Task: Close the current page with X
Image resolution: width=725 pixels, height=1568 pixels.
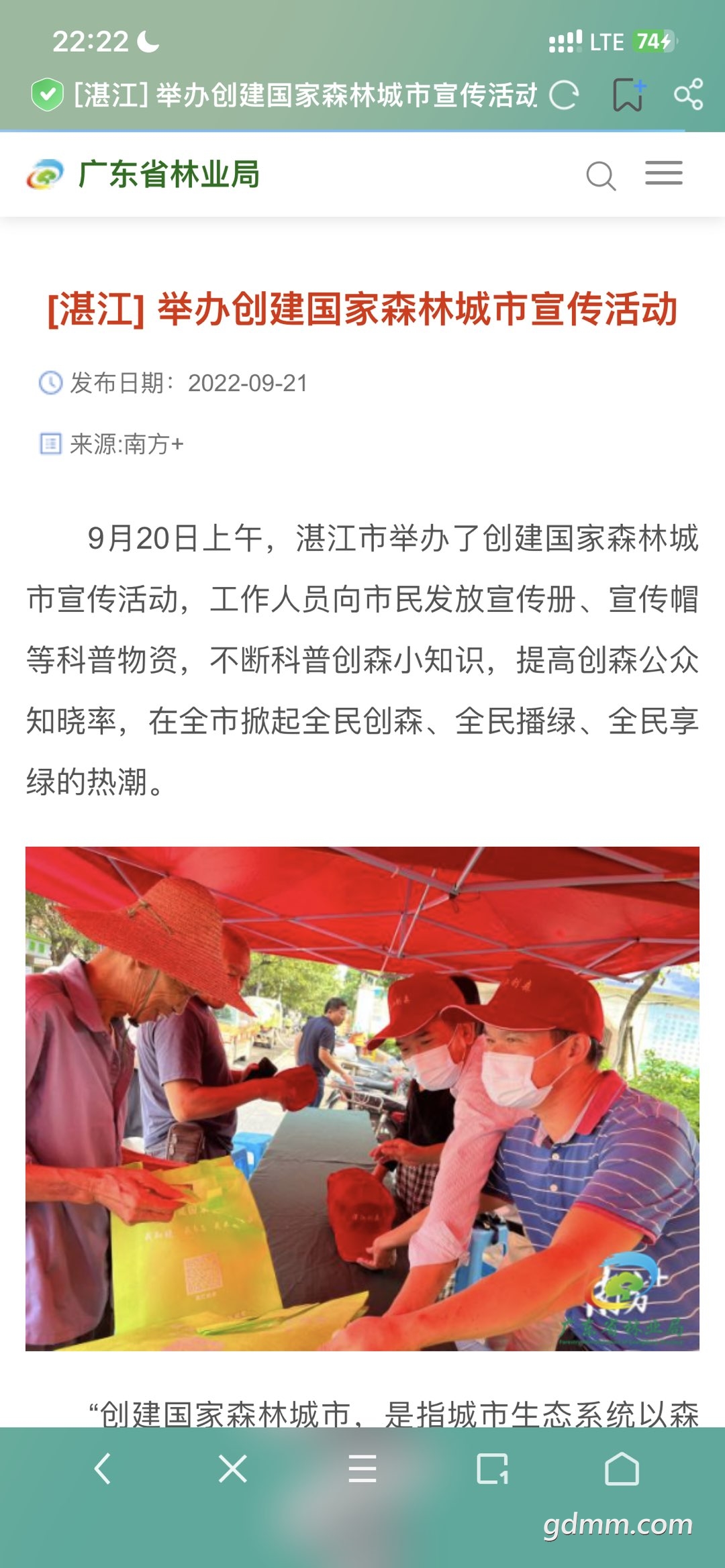Action: (x=233, y=1469)
